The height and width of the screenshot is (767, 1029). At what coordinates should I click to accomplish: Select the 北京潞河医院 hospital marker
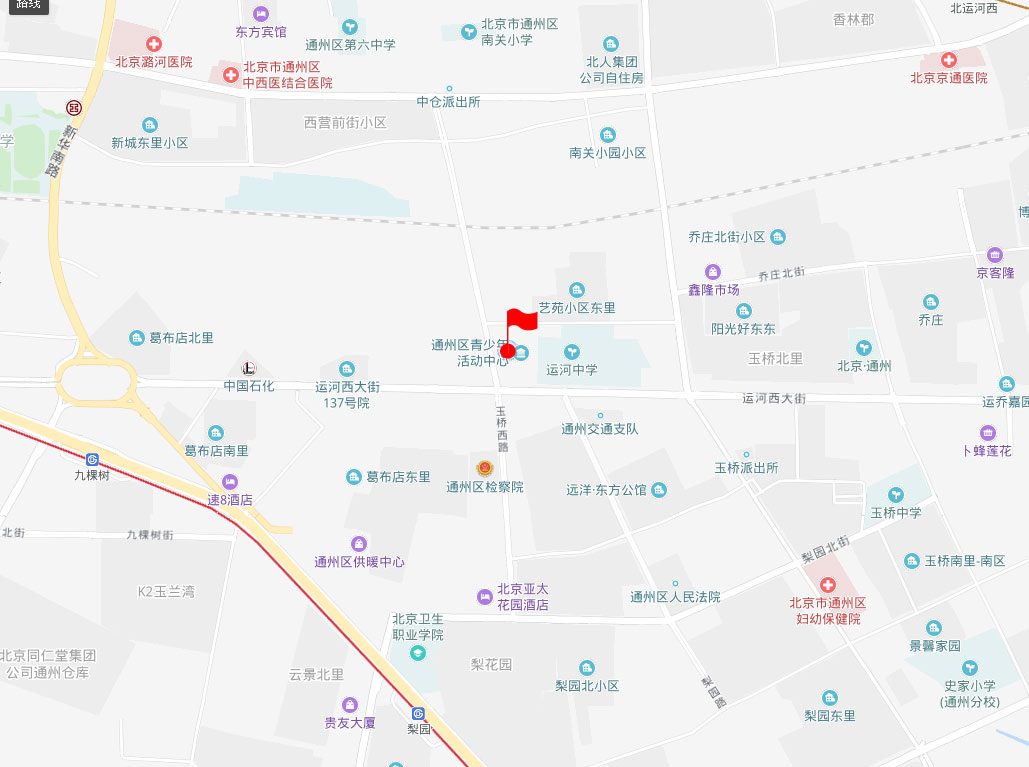[x=153, y=44]
